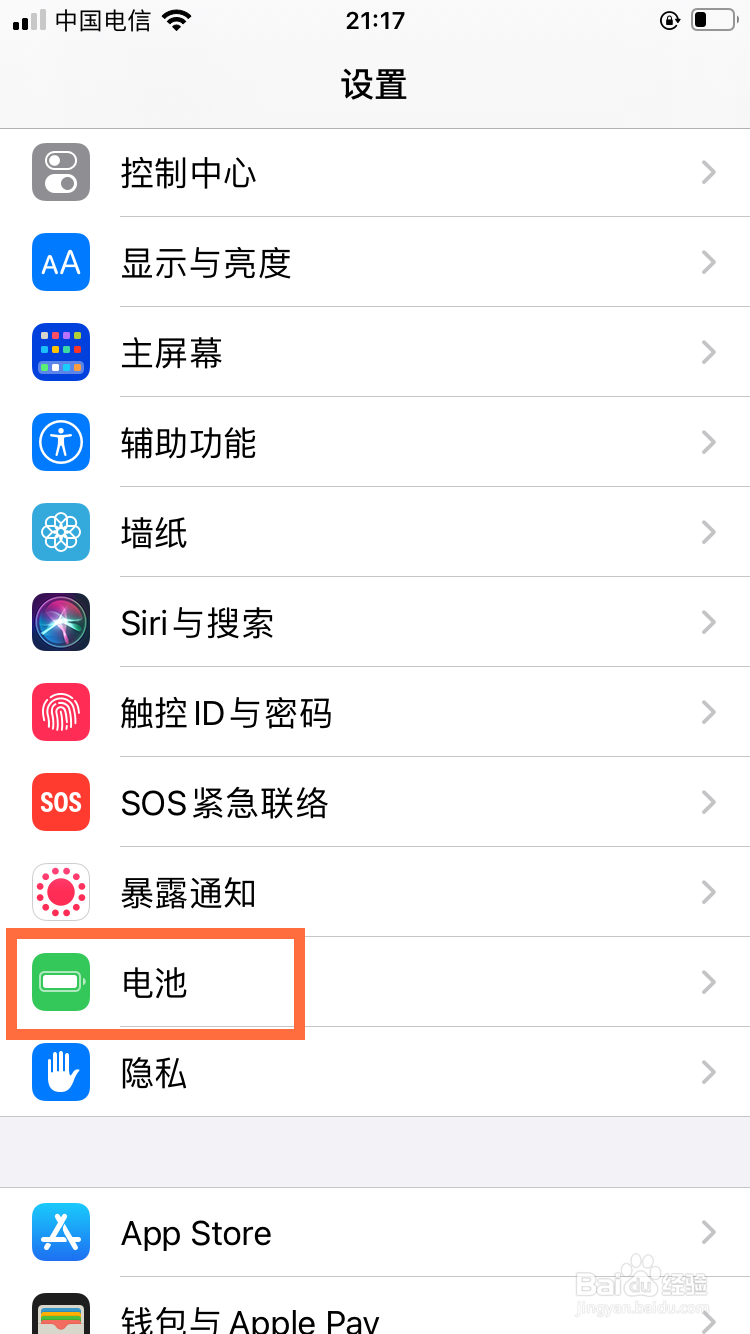This screenshot has height=1334, width=750.
Task: Tap the Wallpaper (墙纸) flower icon
Action: point(60,532)
